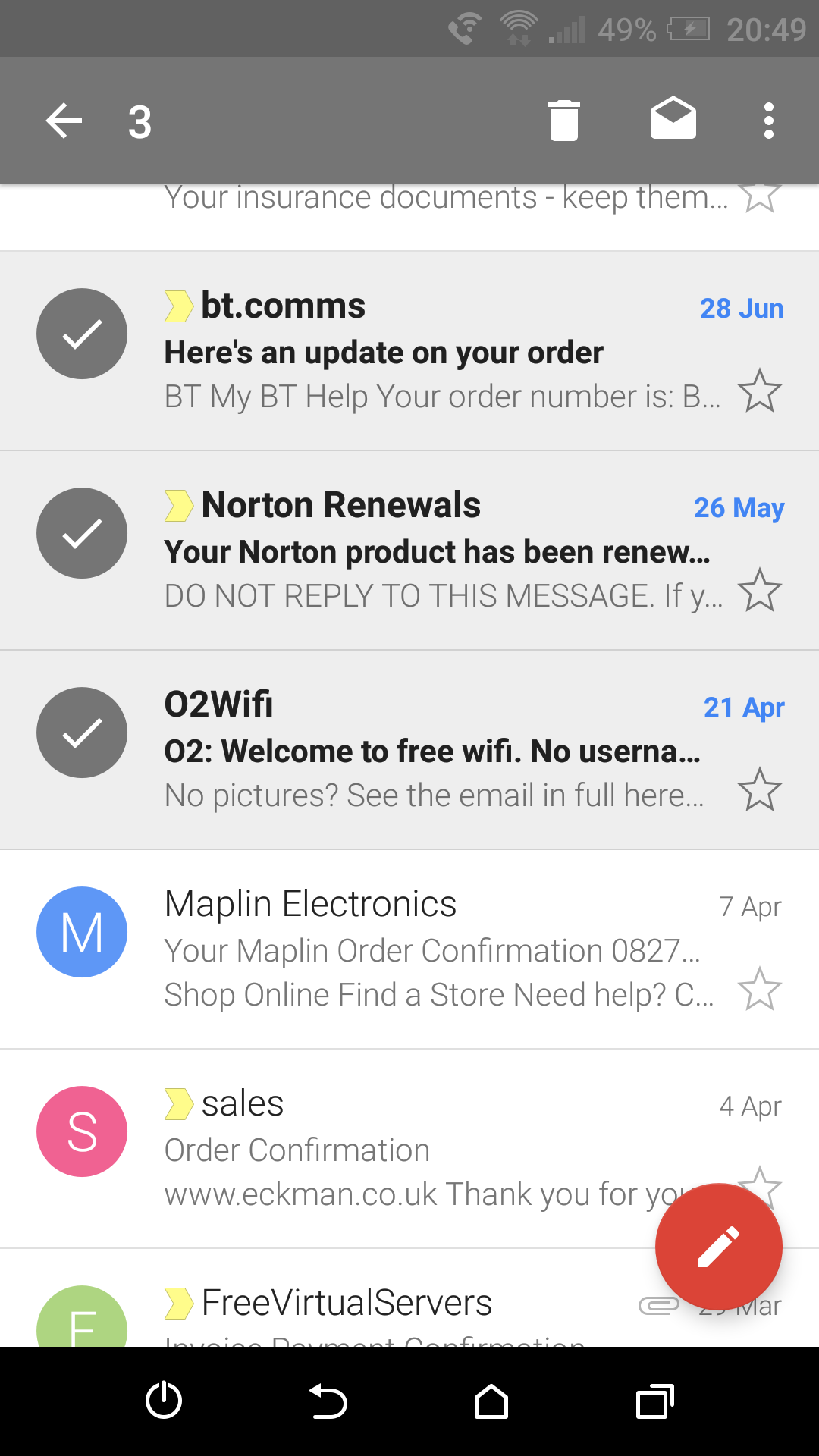The height and width of the screenshot is (1456, 819).
Task: Open recent apps view
Action: point(655,1401)
